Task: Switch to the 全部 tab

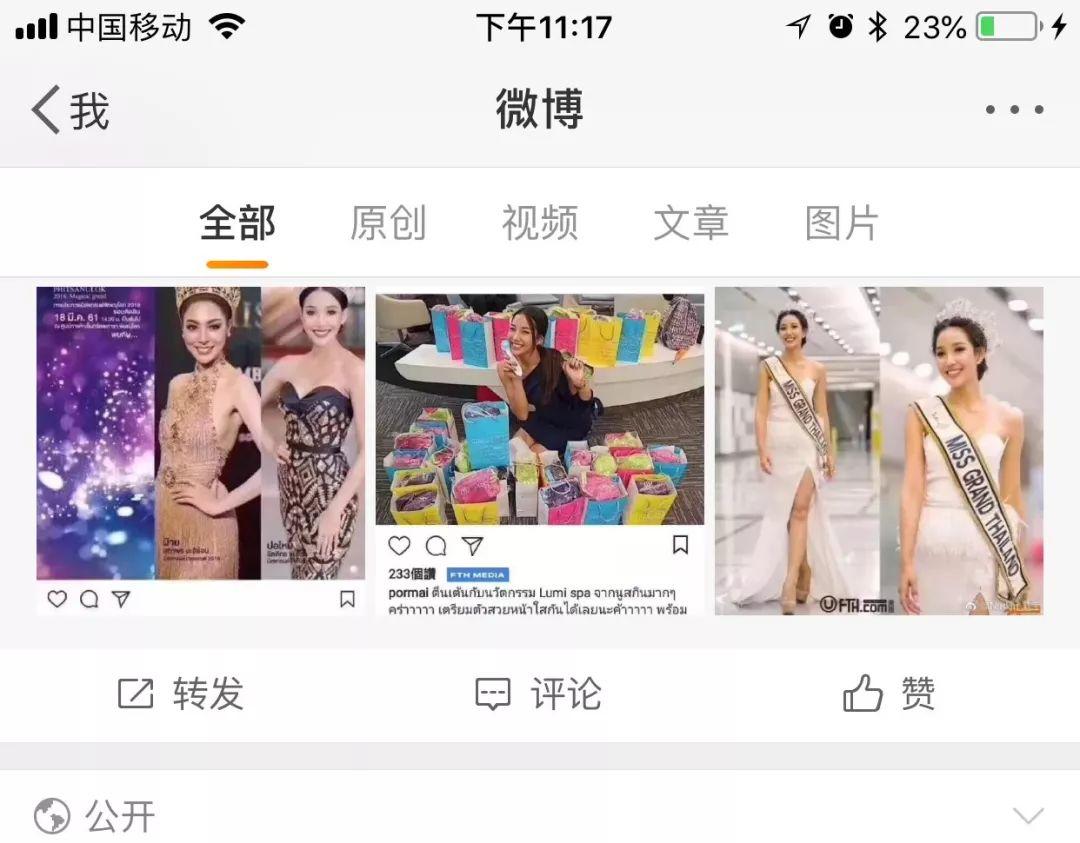Action: pos(237,223)
